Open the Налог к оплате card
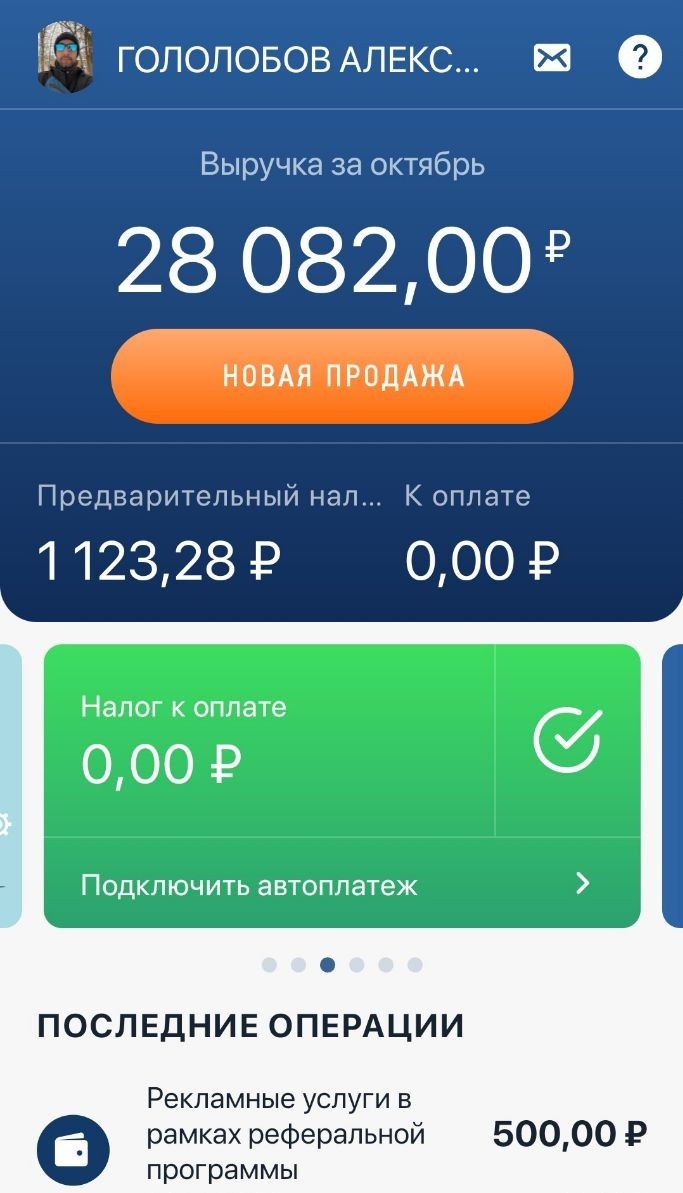Viewport: 683px width, 1193px height. click(268, 740)
